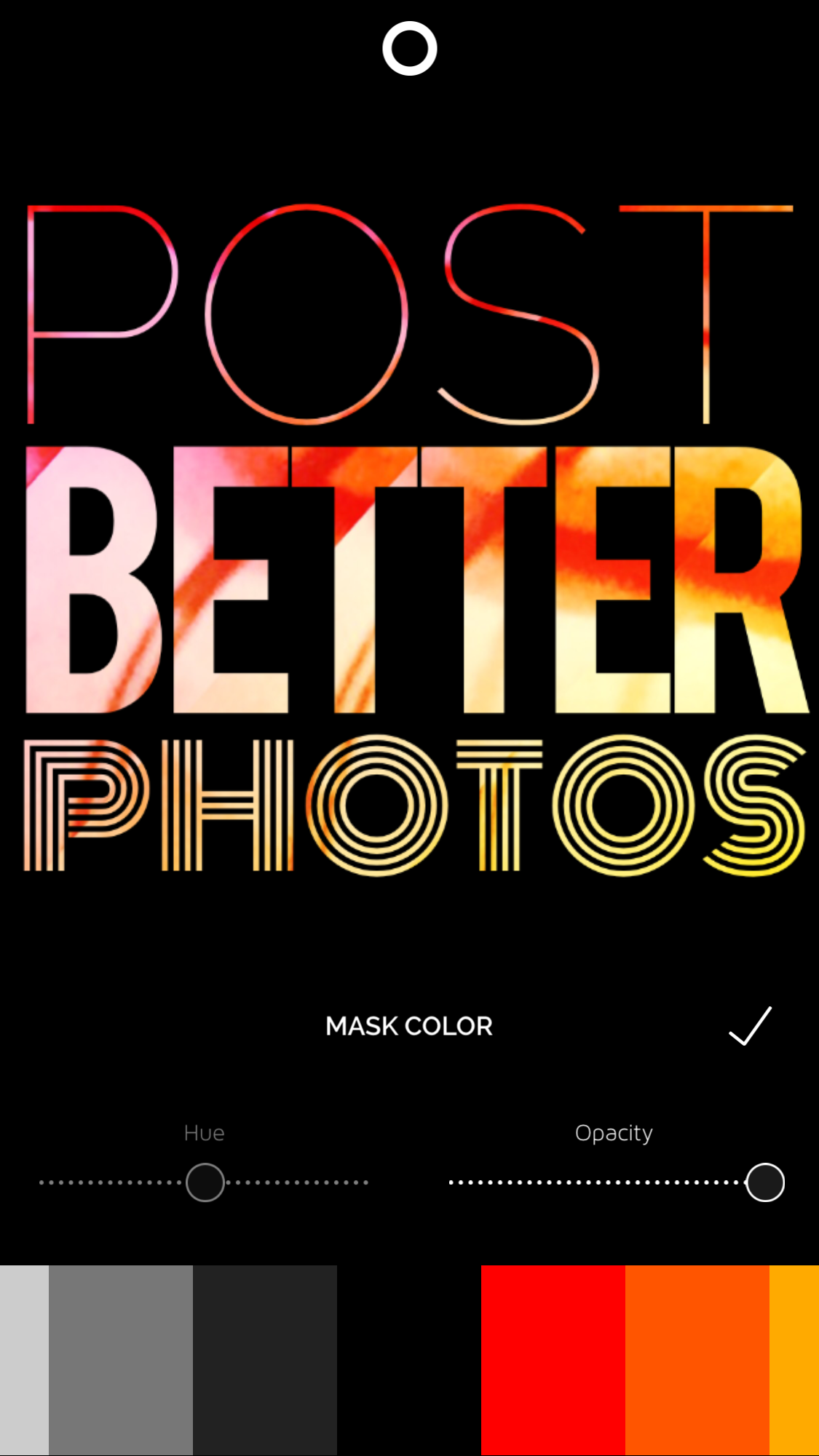
Task: Select the medium gray color swatch
Action: [x=121, y=1360]
